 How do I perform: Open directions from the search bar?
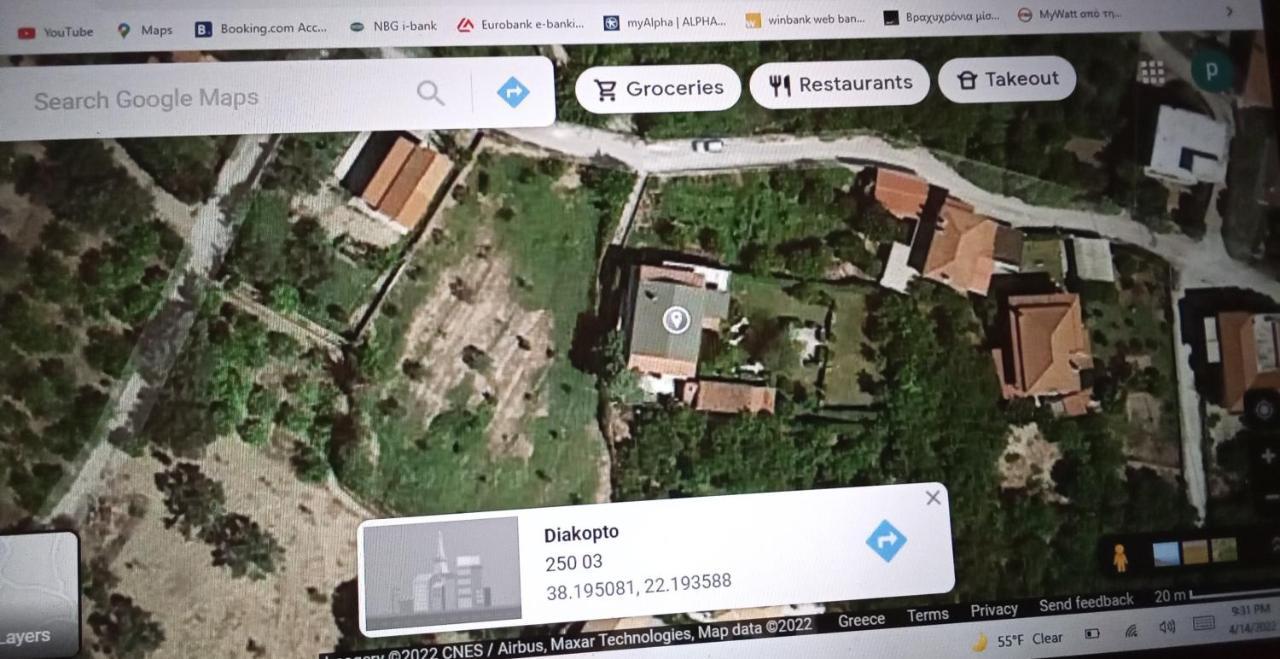[x=513, y=92]
